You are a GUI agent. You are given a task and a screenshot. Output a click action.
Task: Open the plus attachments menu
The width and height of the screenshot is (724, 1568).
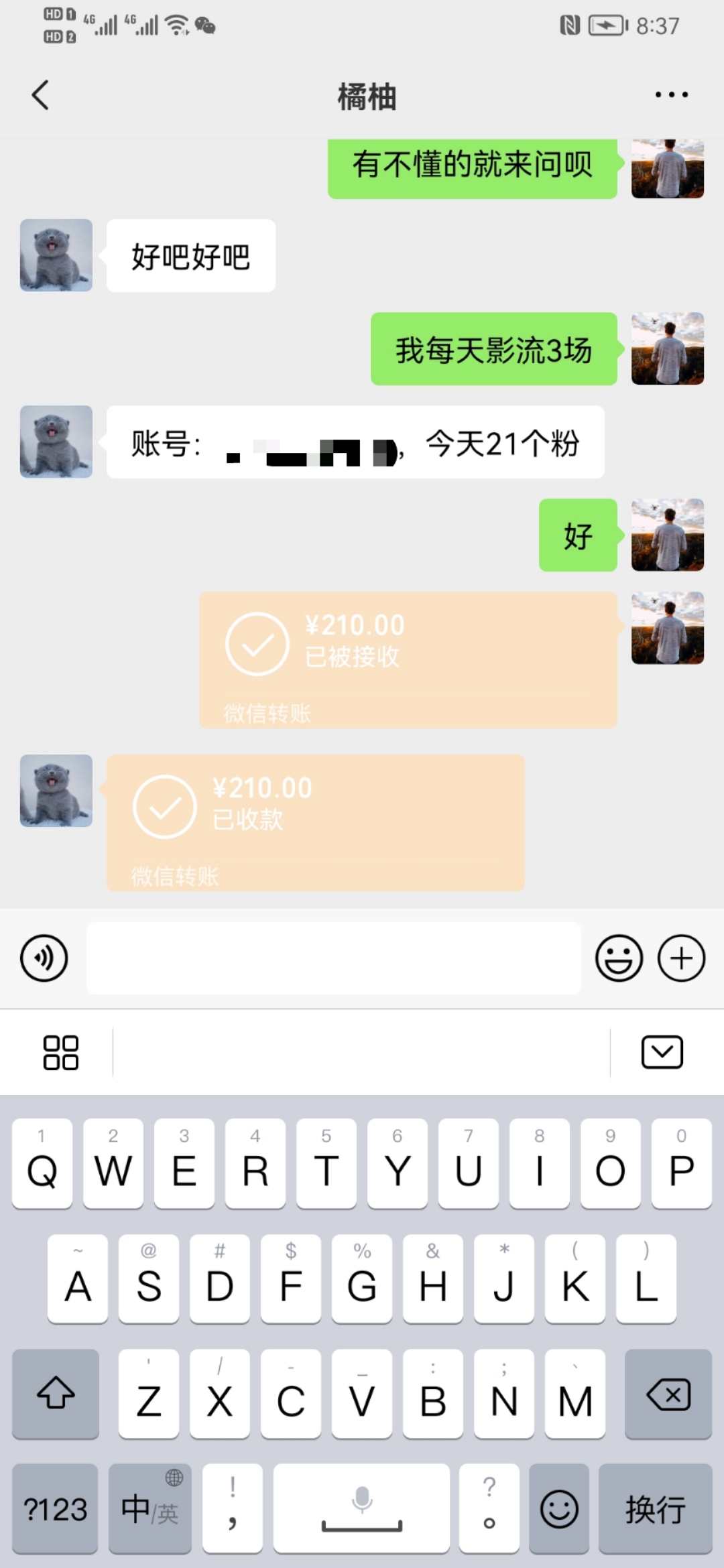pos(681,958)
